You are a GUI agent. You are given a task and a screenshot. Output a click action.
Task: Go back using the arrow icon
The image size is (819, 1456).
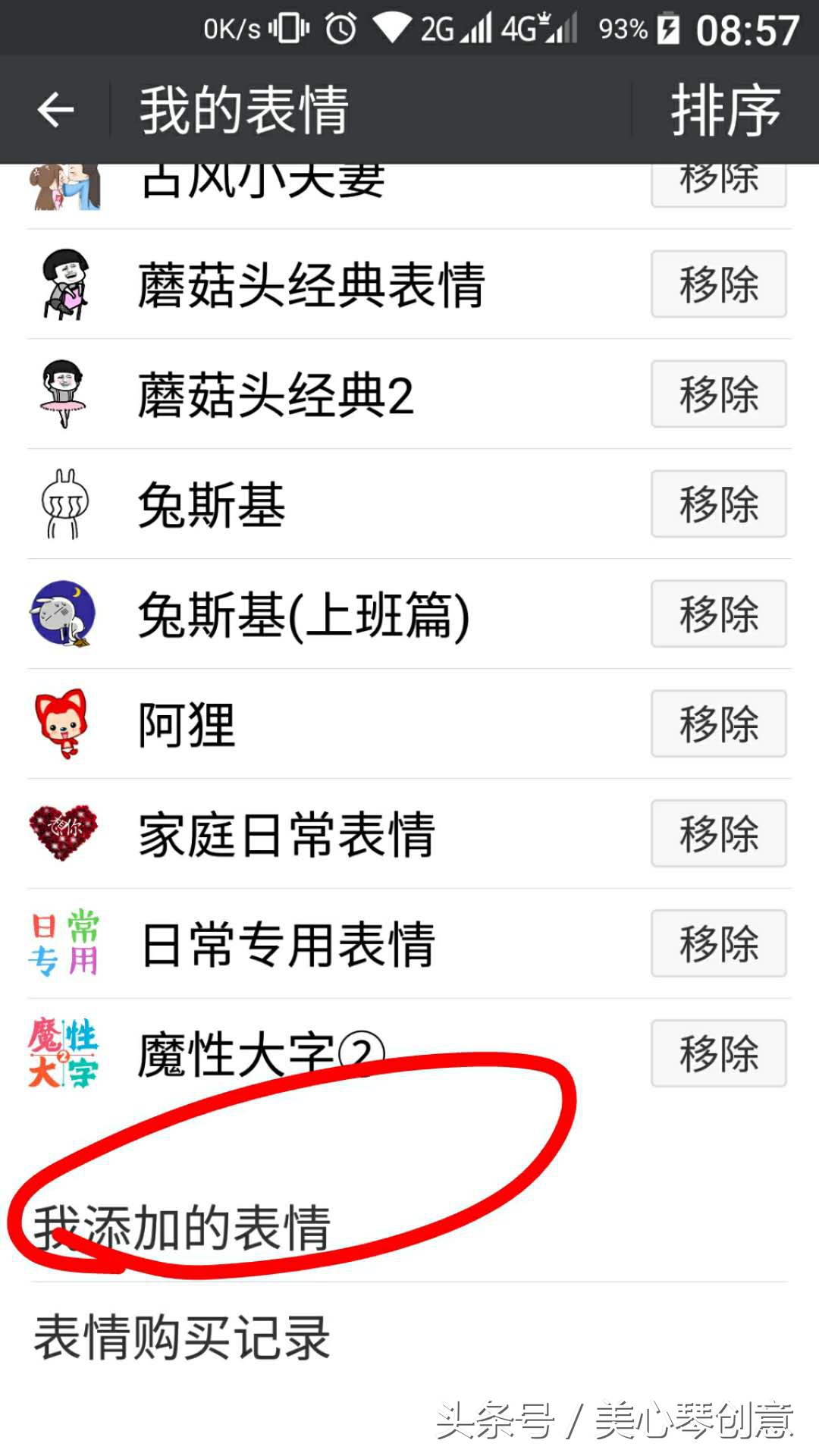(55, 111)
